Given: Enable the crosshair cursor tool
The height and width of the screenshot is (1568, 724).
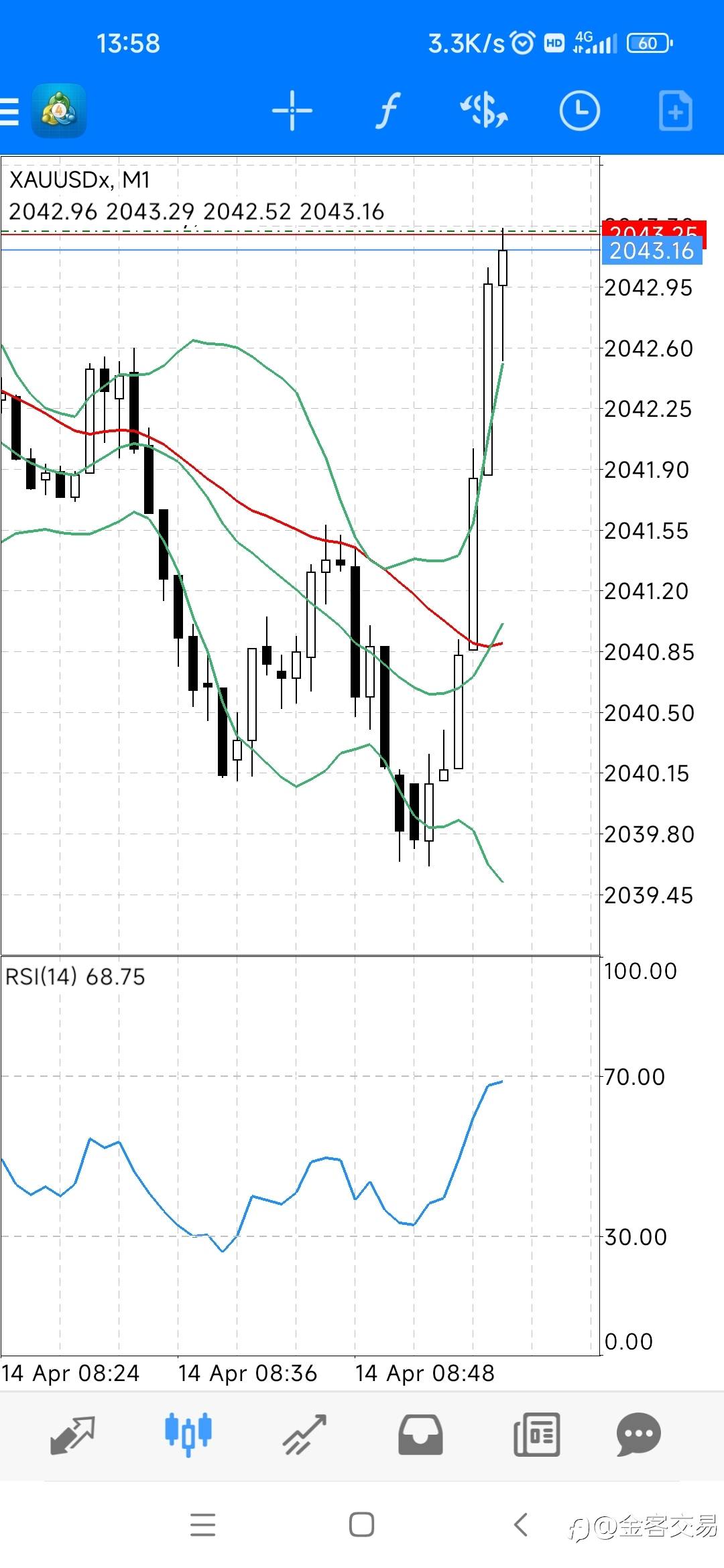Looking at the screenshot, I should click(x=292, y=111).
